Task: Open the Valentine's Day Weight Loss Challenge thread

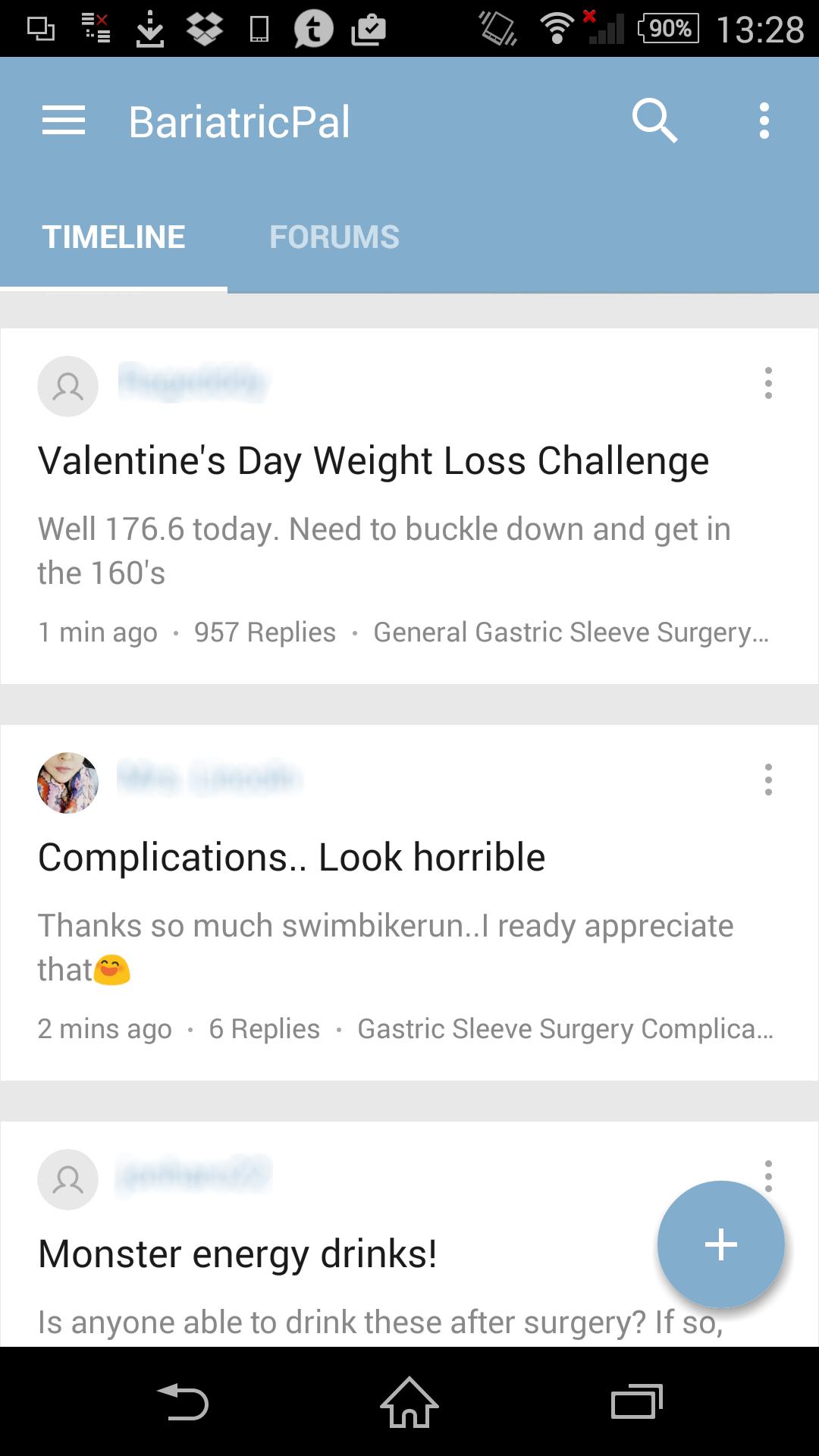Action: [x=375, y=459]
